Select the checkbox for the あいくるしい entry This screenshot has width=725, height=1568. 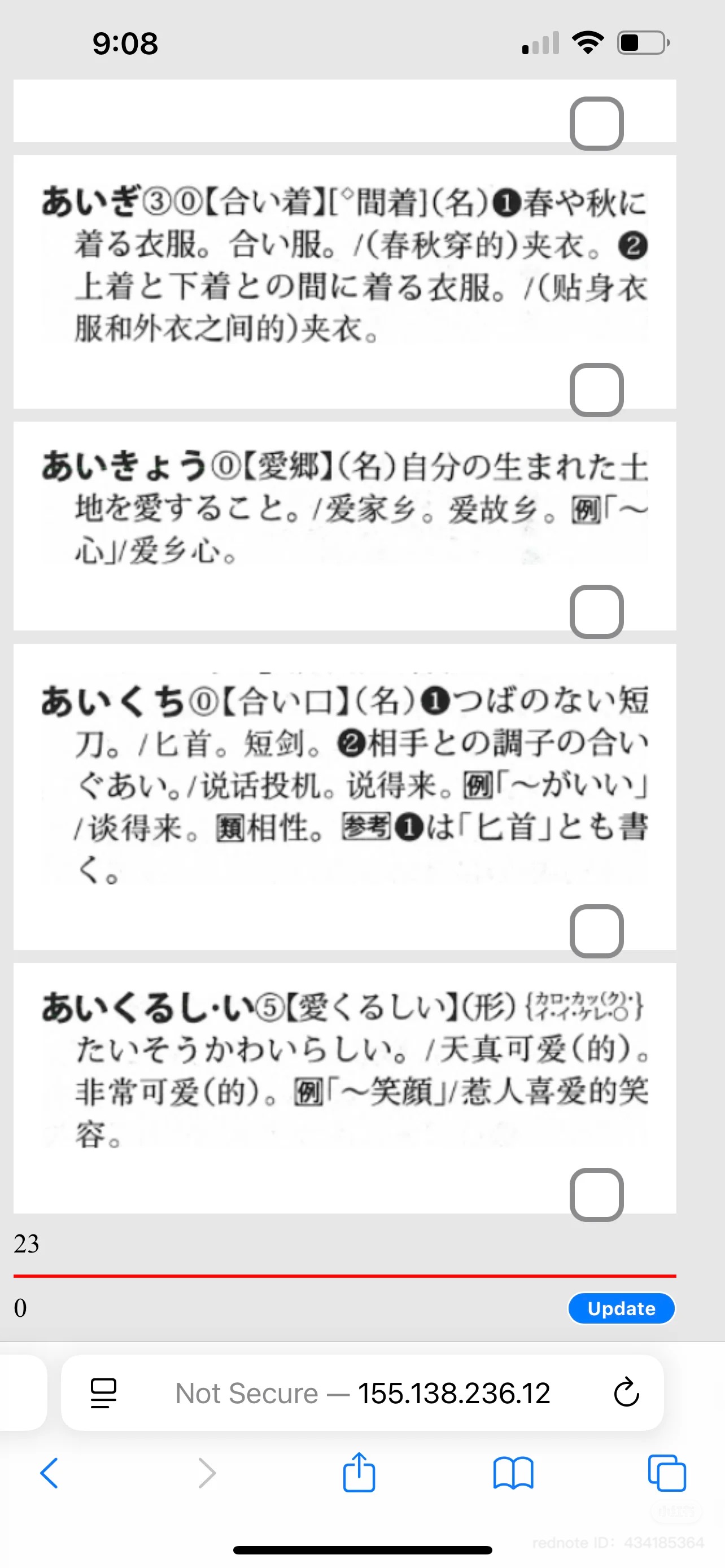tap(596, 1194)
